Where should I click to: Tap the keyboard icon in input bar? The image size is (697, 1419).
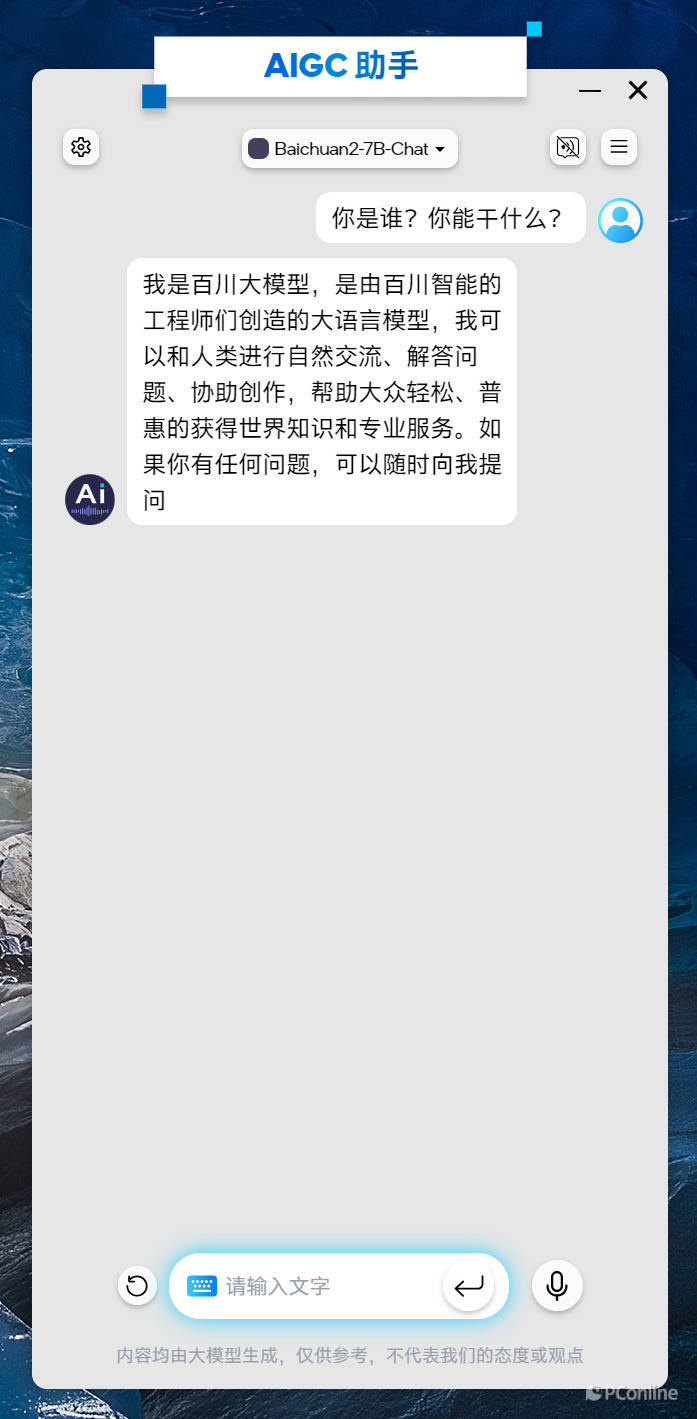(202, 1286)
